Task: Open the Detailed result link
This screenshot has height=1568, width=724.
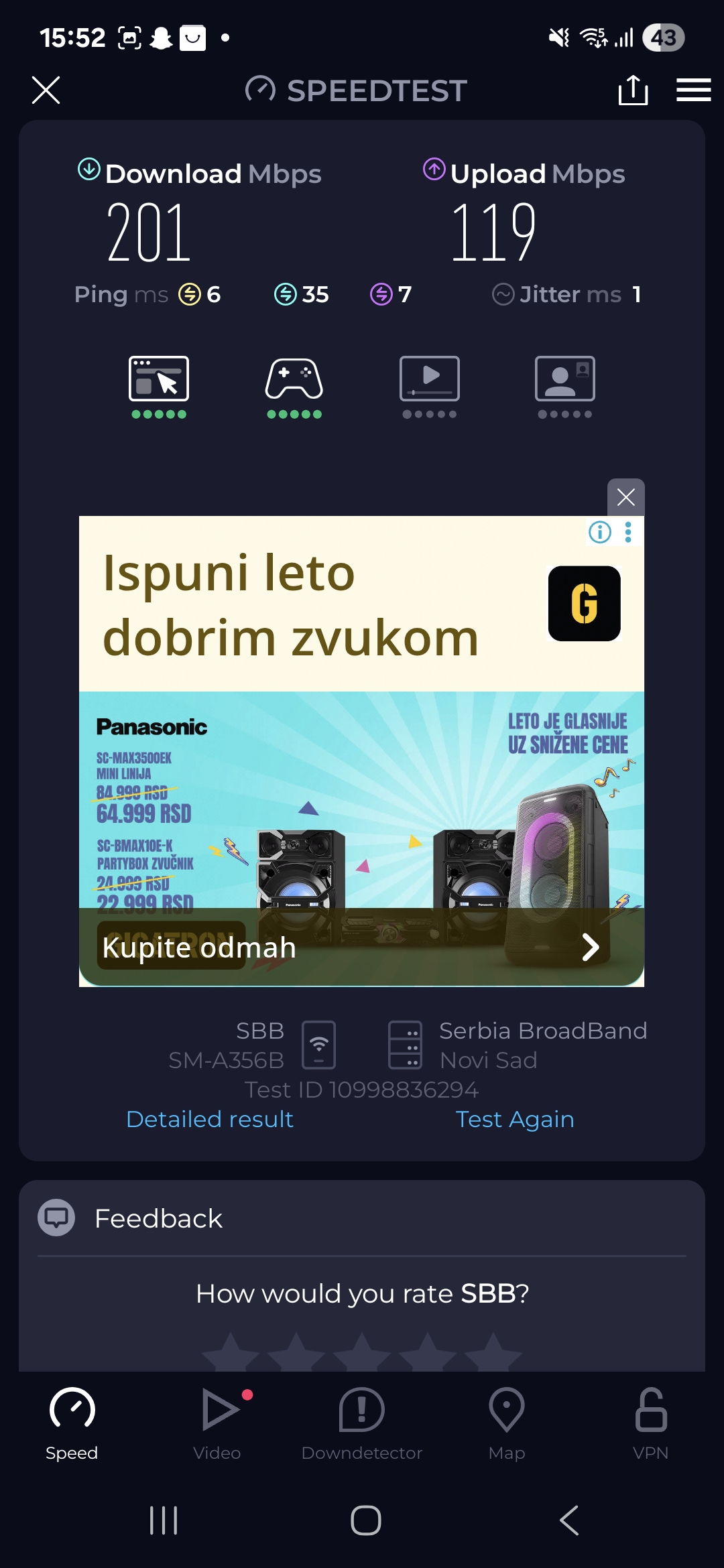Action: tap(210, 1119)
